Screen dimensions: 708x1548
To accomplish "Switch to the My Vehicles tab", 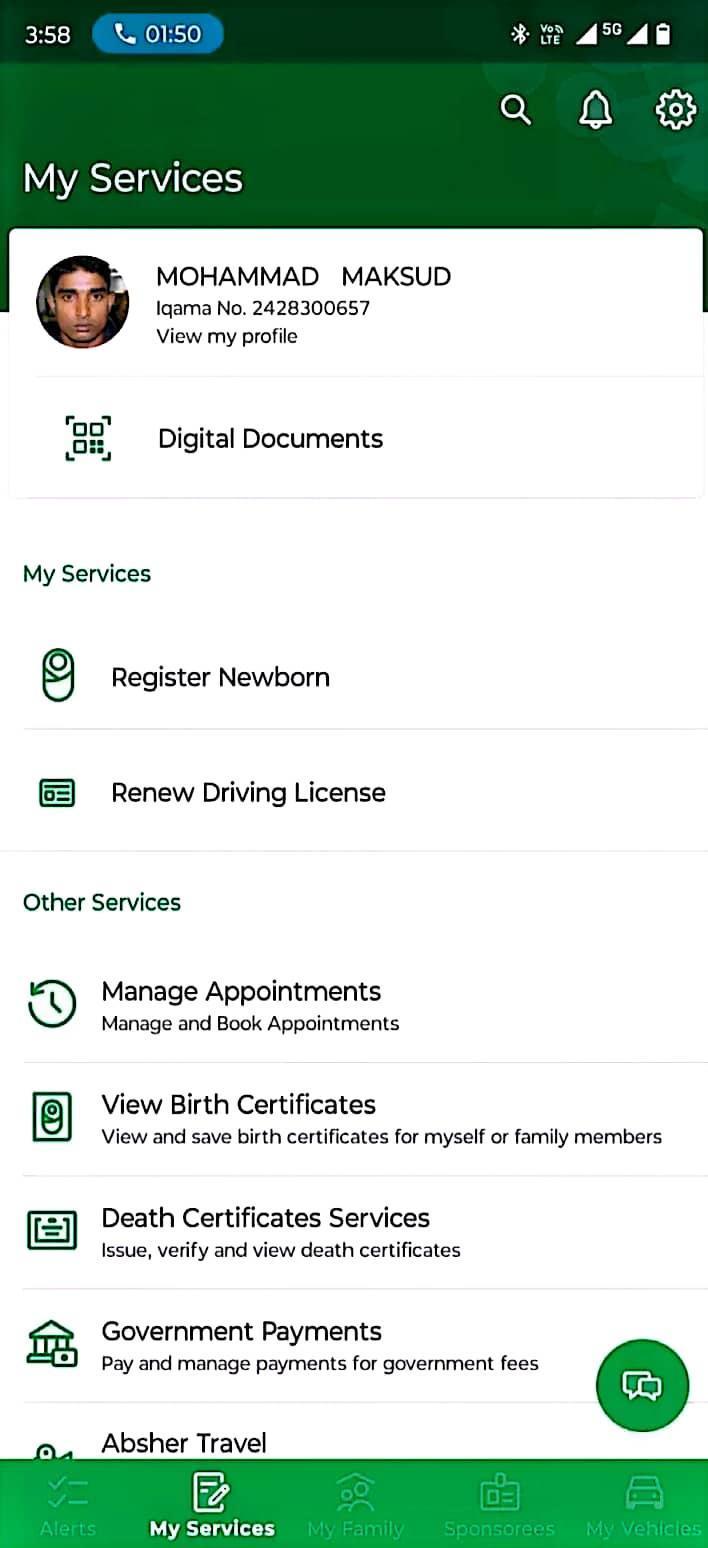I will click(643, 1506).
